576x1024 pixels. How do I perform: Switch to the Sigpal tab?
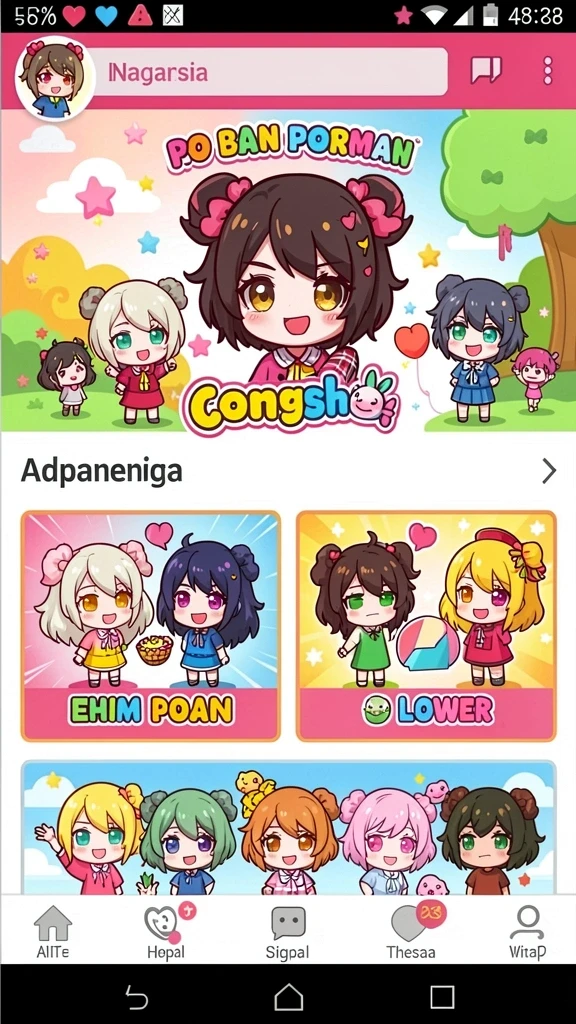(288, 933)
